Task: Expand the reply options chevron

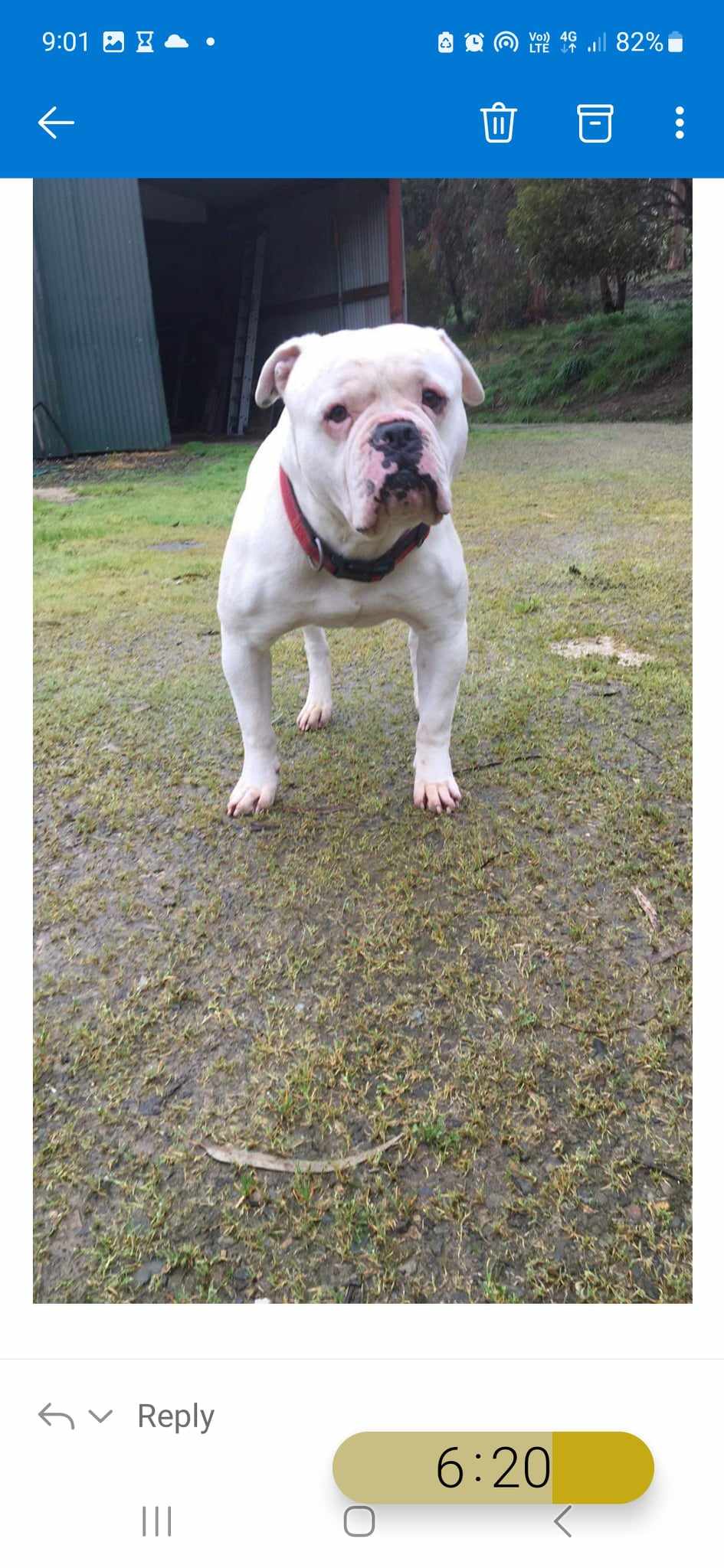Action: (x=100, y=1416)
